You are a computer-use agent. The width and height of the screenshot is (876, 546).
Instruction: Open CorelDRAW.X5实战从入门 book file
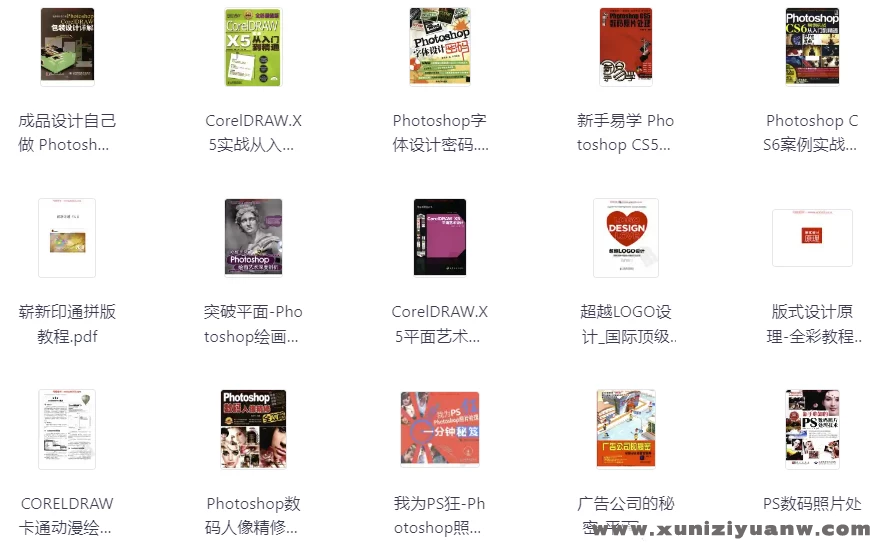pos(253,46)
